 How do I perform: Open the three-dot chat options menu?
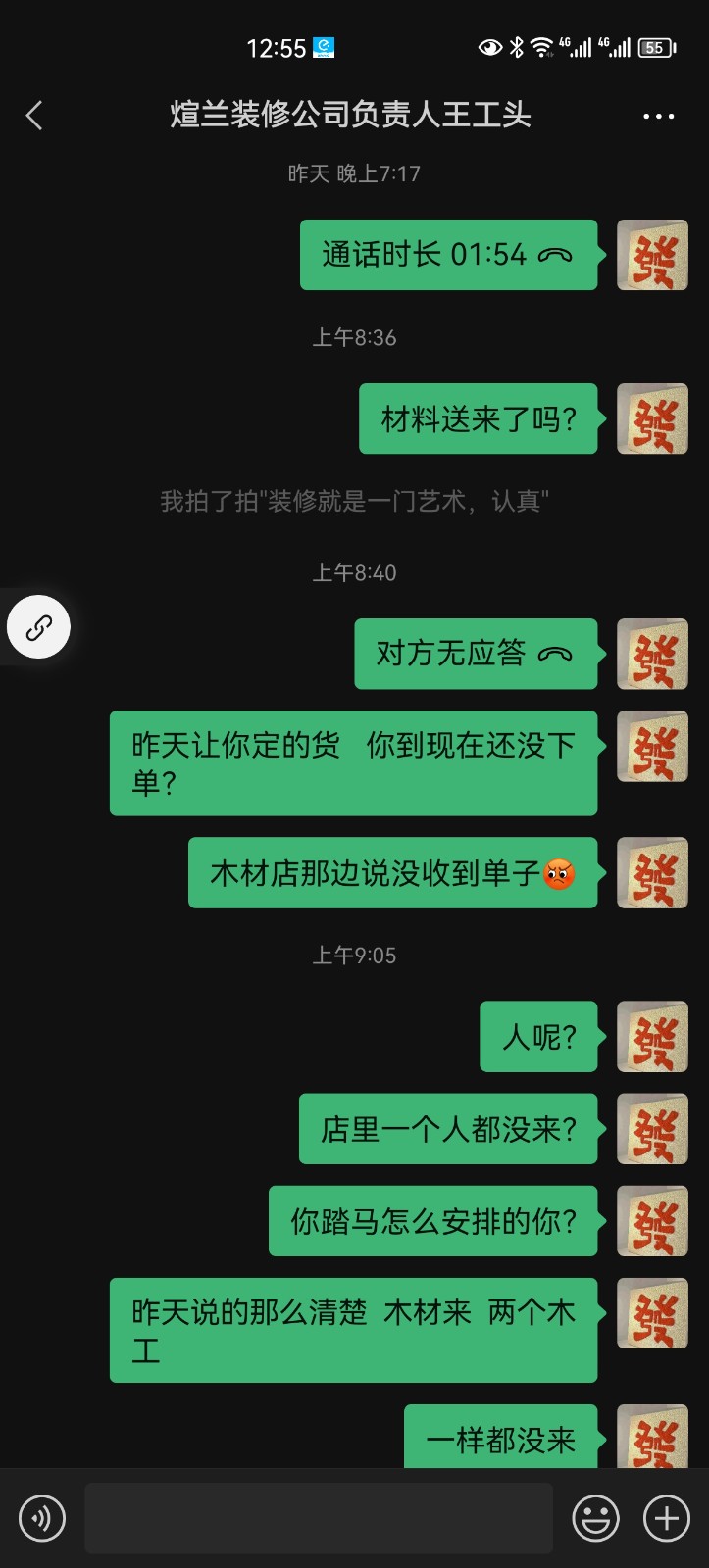658,116
